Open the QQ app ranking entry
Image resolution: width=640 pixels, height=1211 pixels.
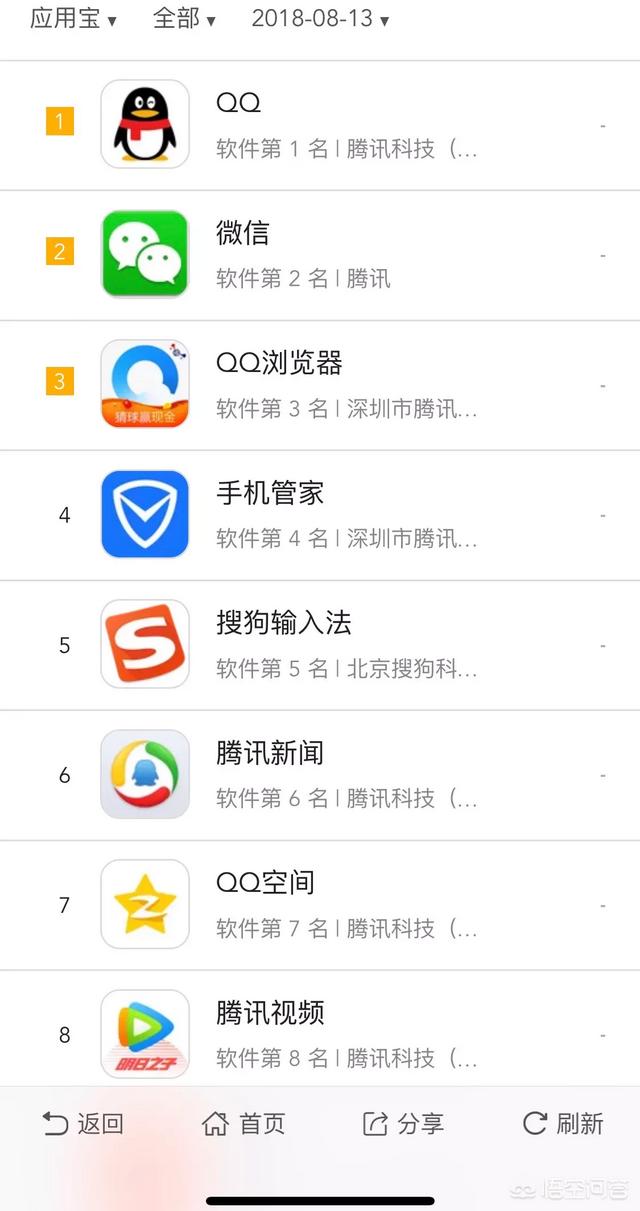320,125
